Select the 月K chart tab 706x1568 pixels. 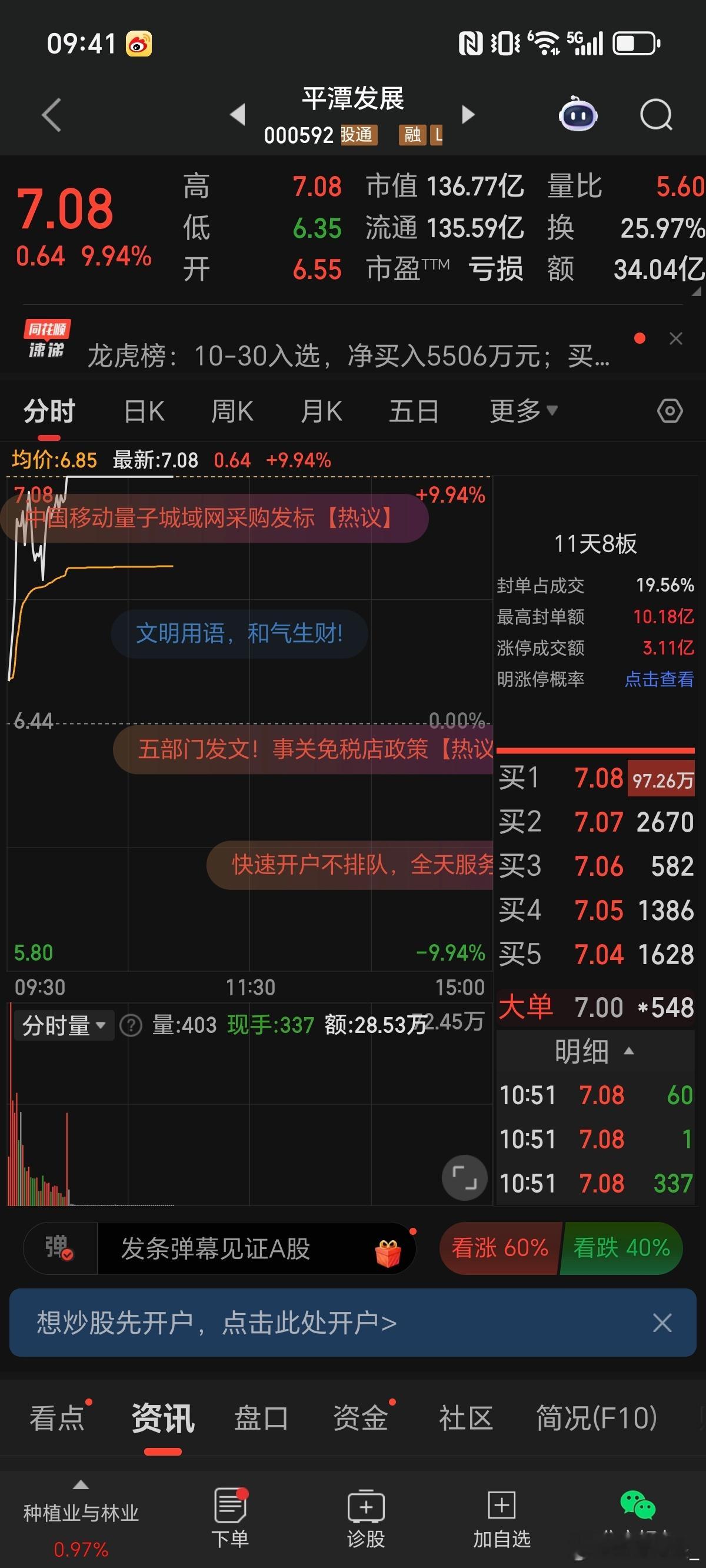tap(321, 411)
